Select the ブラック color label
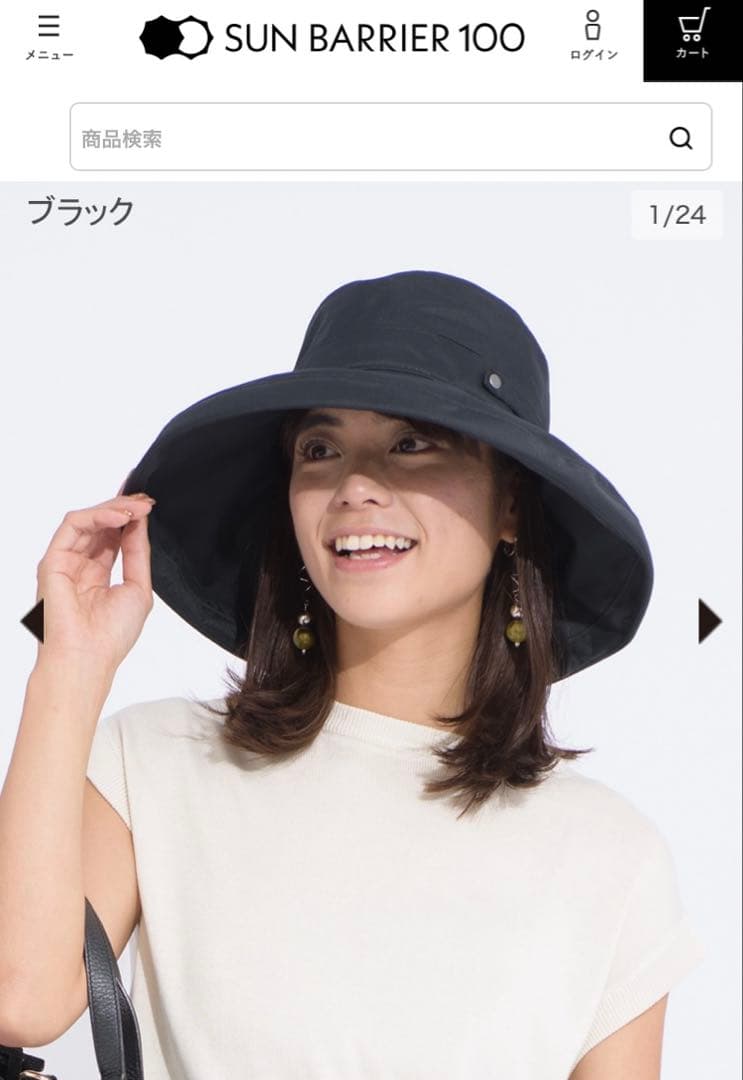Screen dimensions: 743x1080 pos(77,209)
